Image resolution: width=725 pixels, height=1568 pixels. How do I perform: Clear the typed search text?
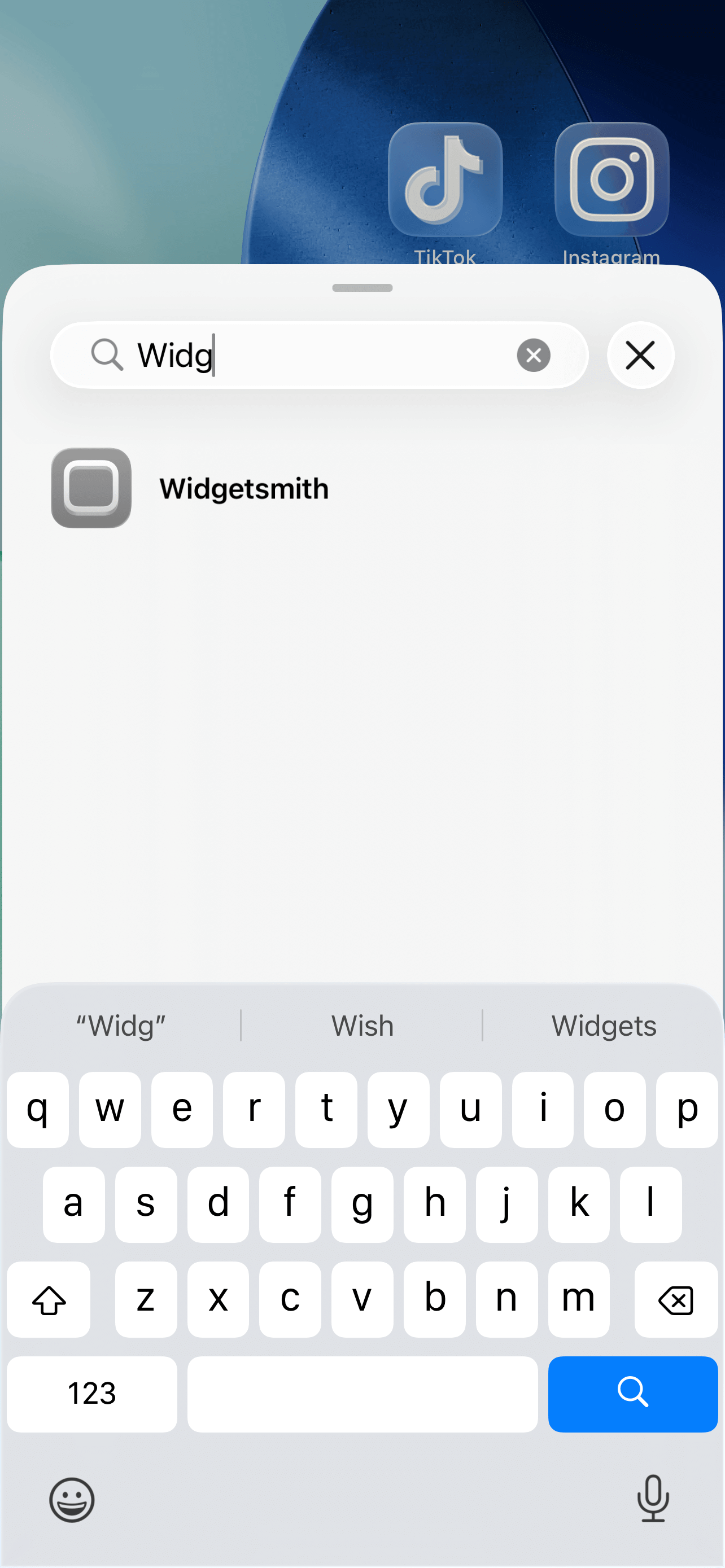533,356
